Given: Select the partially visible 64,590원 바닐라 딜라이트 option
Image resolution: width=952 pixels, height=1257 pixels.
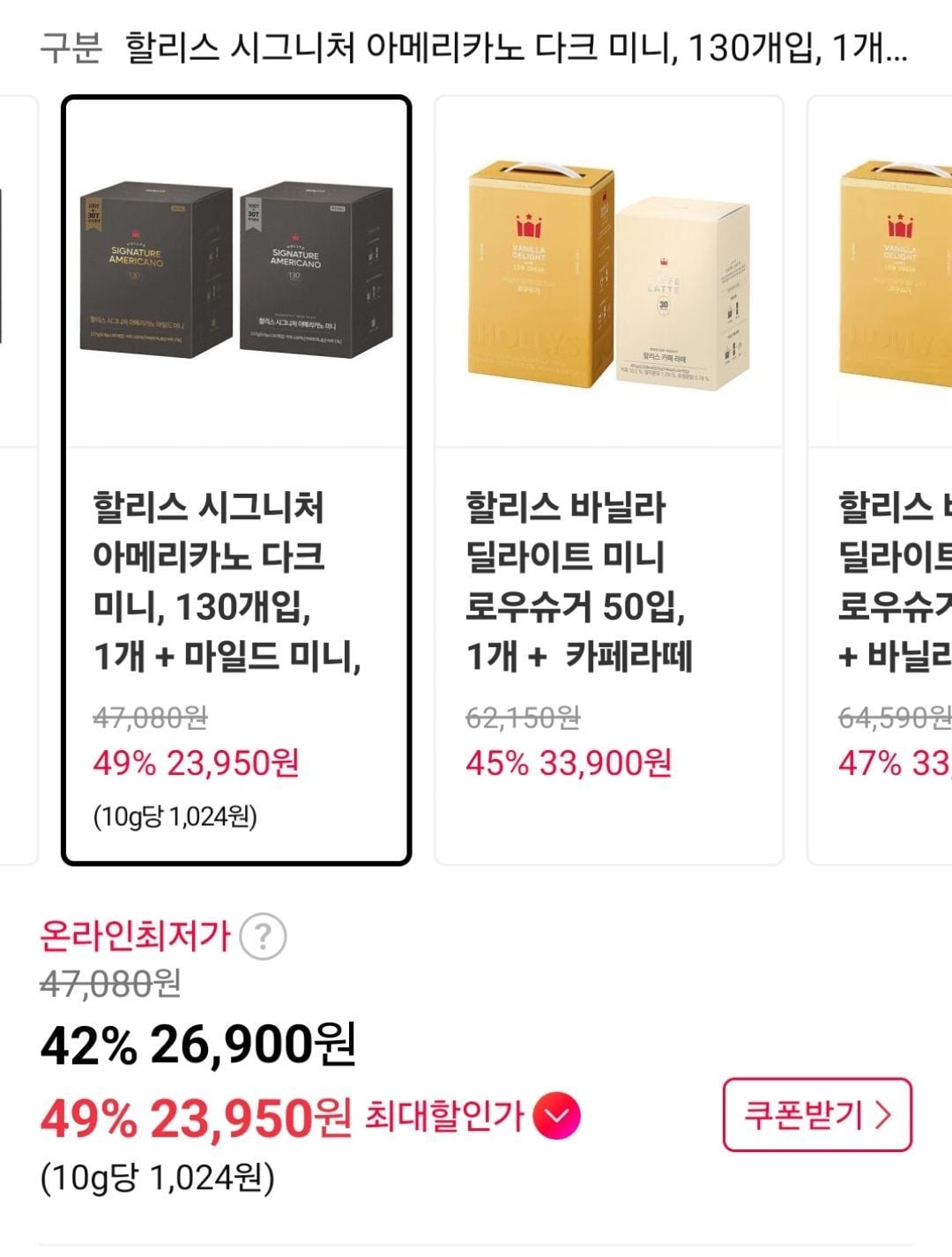Looking at the screenshot, I should tap(880, 480).
